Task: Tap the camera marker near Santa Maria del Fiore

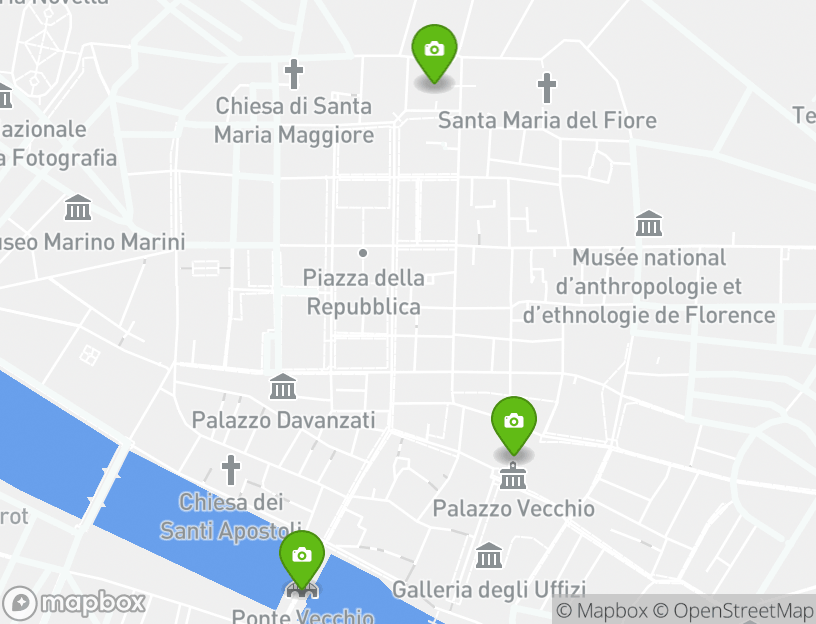Action: point(434,51)
